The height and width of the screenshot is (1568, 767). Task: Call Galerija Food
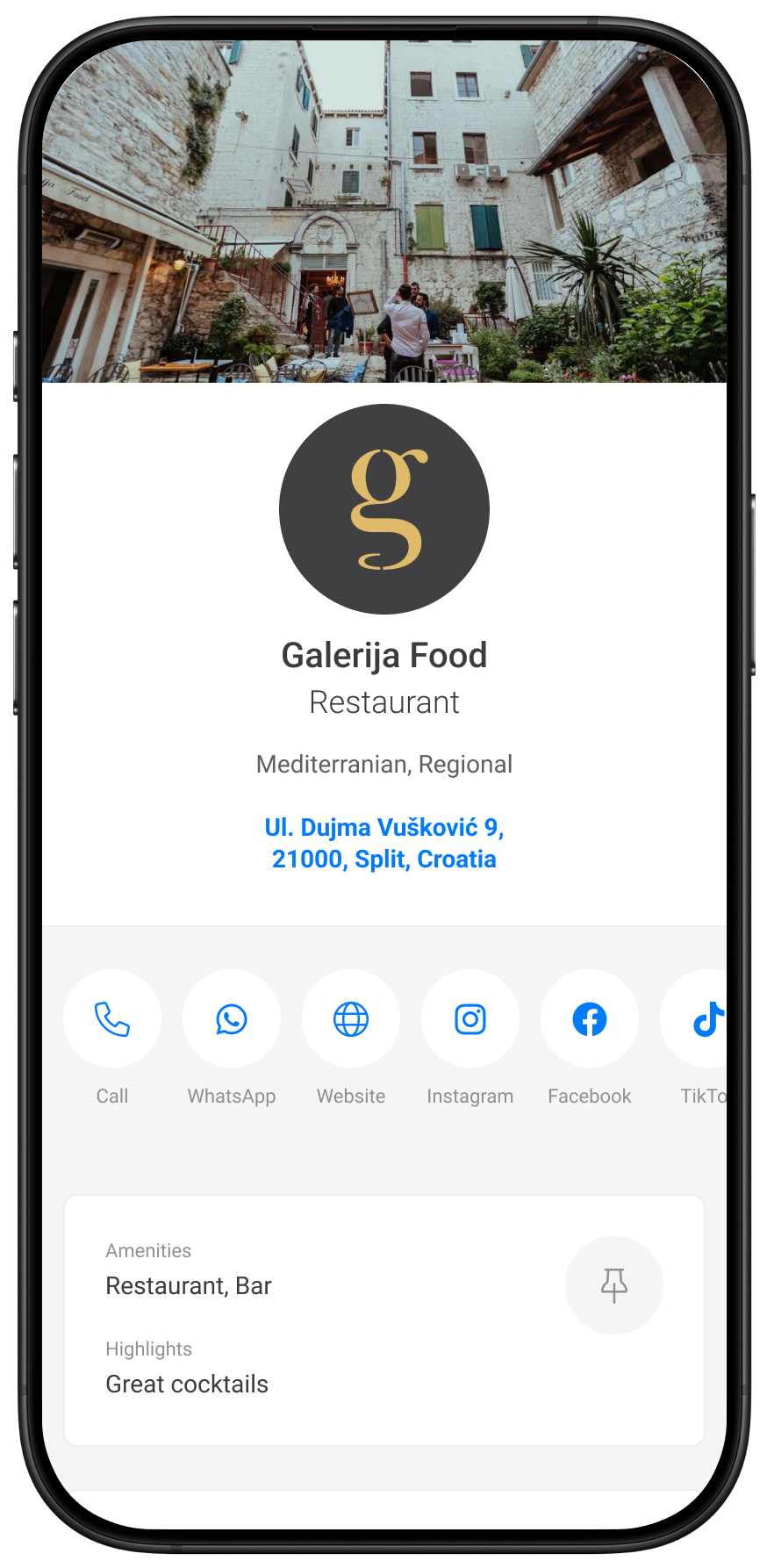click(112, 1019)
